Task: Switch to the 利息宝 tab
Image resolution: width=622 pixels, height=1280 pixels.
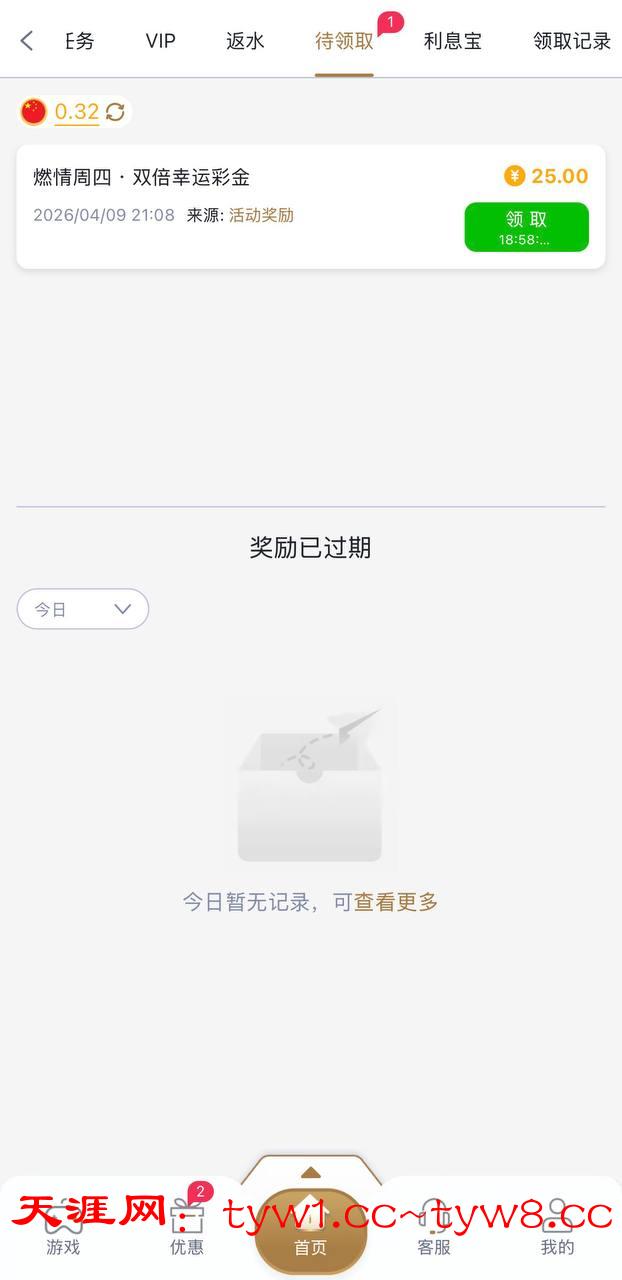Action: (453, 41)
